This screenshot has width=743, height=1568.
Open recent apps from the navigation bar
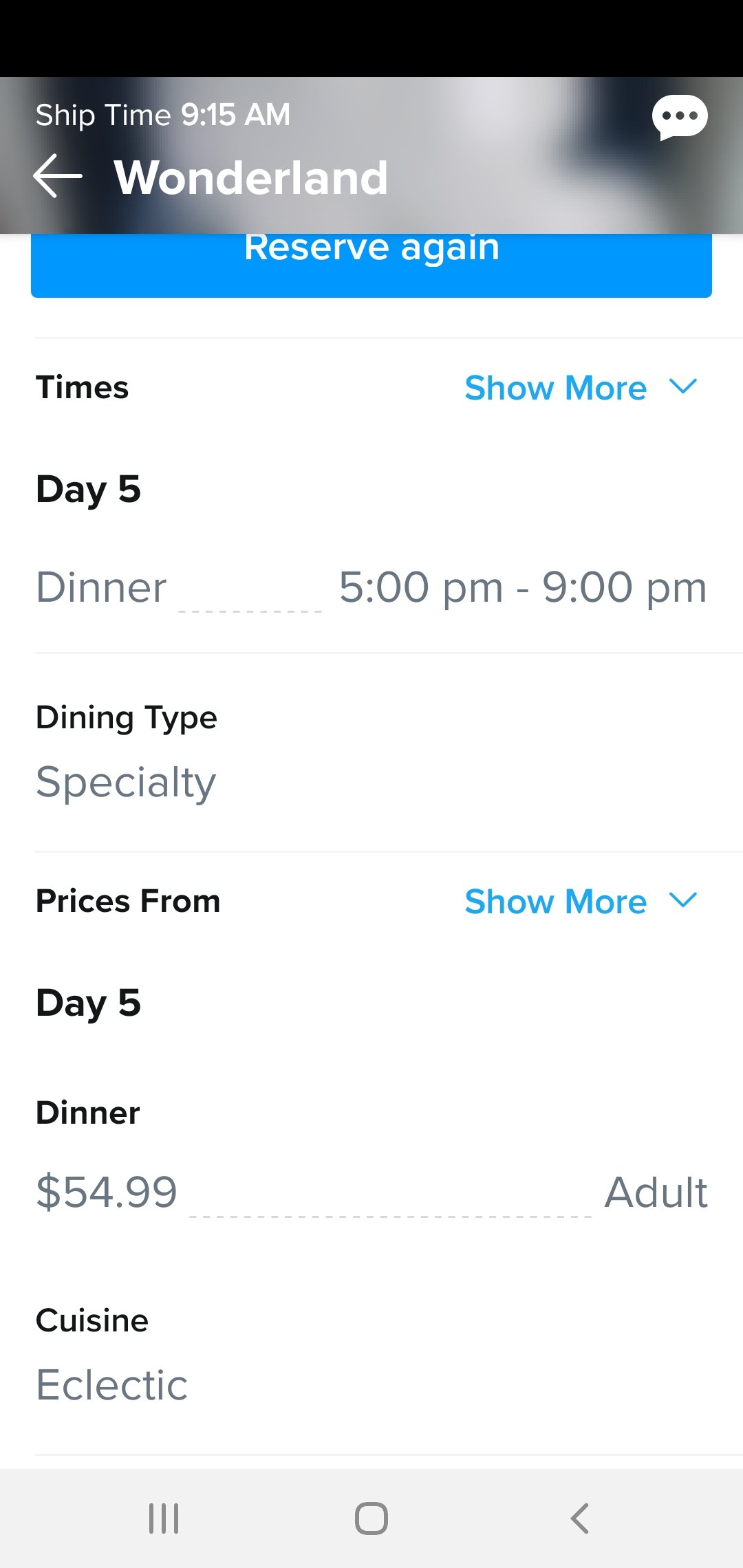pos(164,1518)
